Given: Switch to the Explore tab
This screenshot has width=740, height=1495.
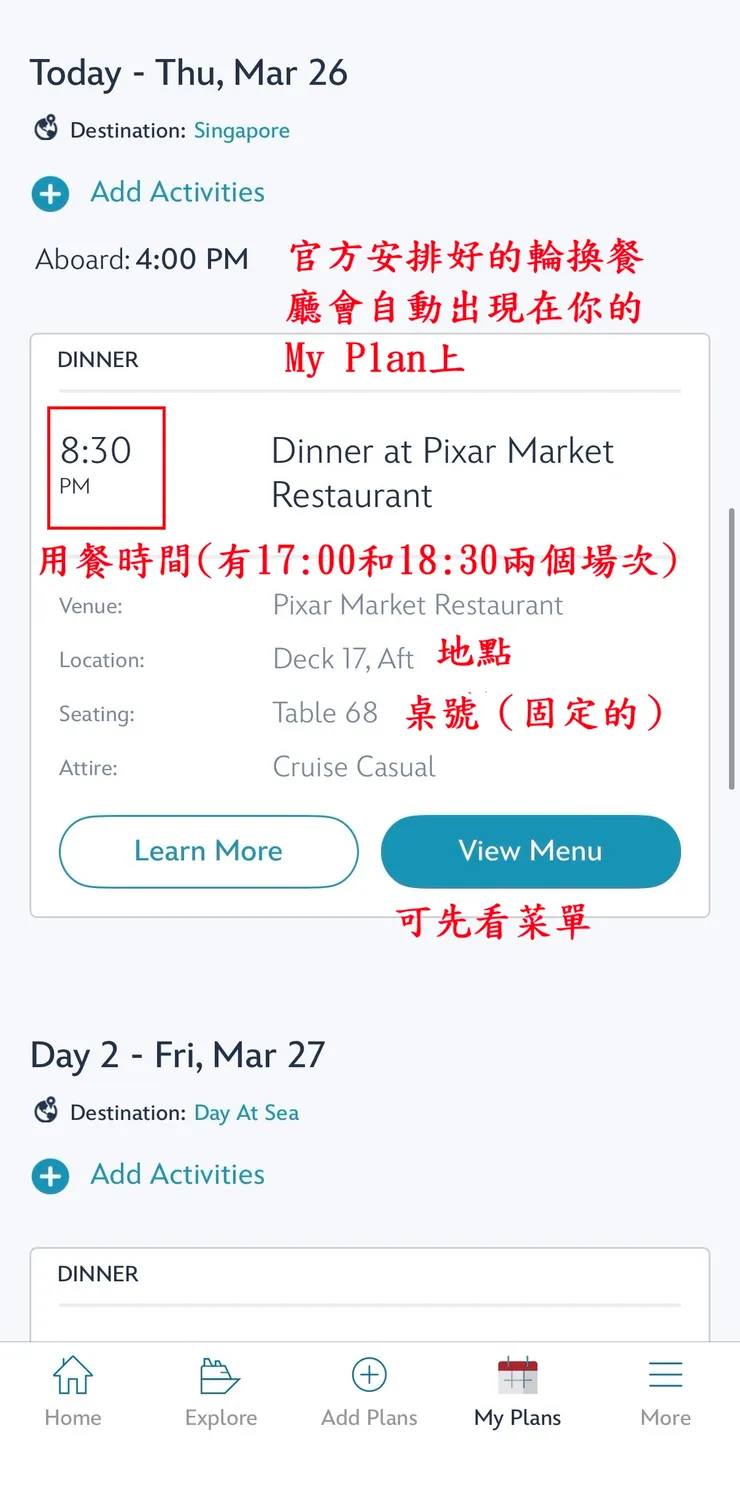Looking at the screenshot, I should [x=220, y=1392].
